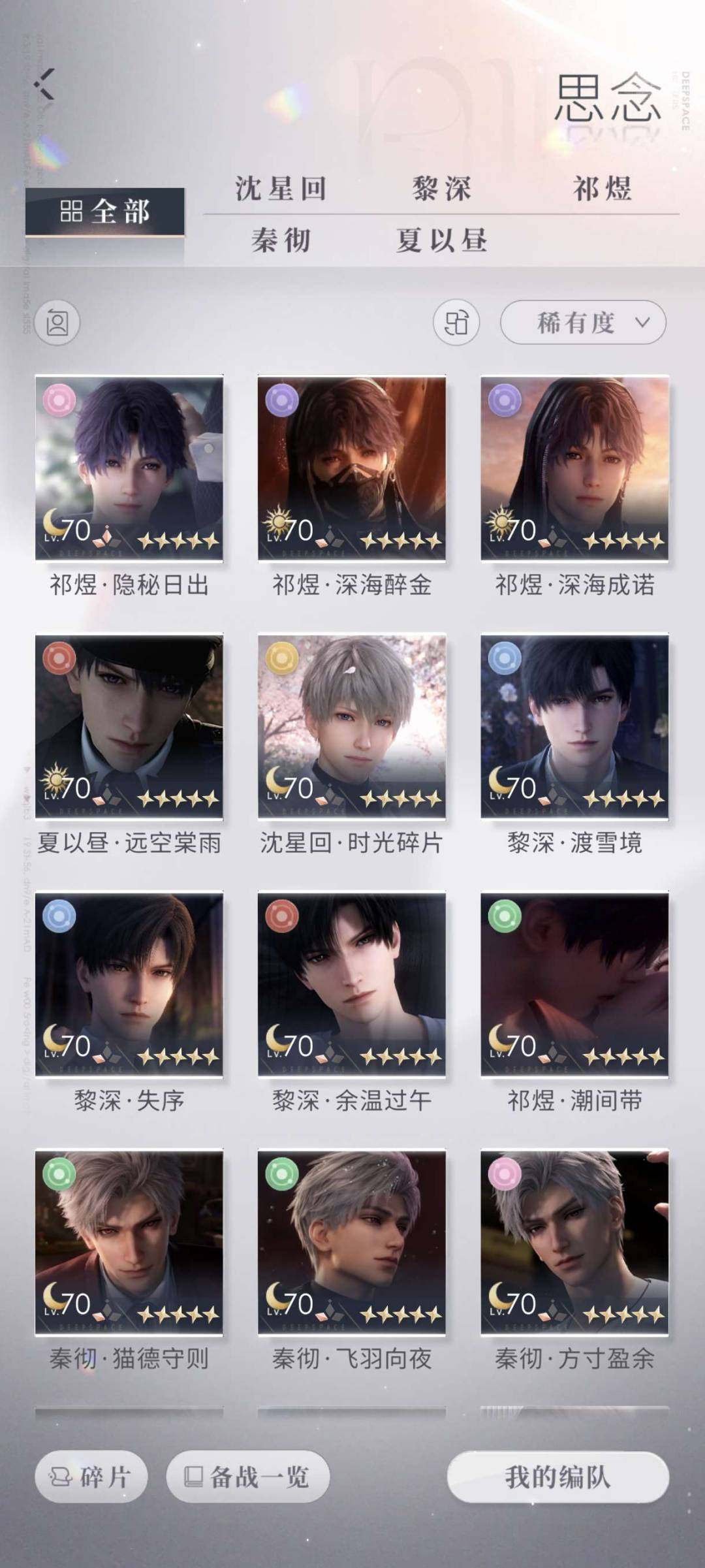
Task: Open the 祁煜·潮间带 card
Action: coord(574,984)
